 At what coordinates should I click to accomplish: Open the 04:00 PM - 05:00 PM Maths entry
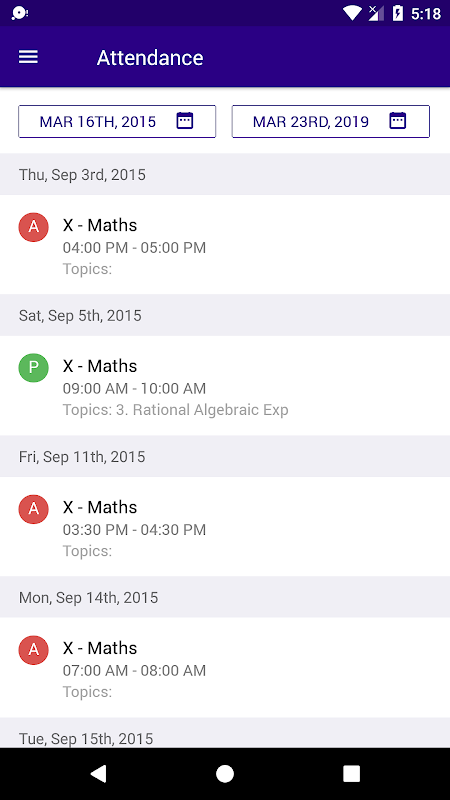click(x=225, y=244)
